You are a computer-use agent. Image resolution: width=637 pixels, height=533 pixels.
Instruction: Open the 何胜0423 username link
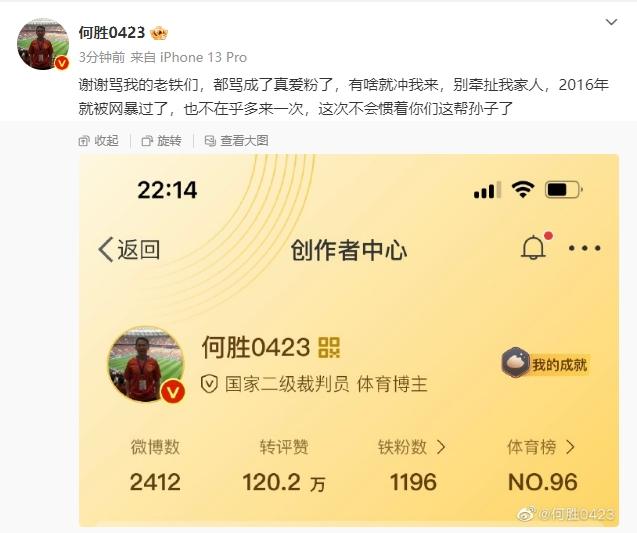[x=111, y=32]
